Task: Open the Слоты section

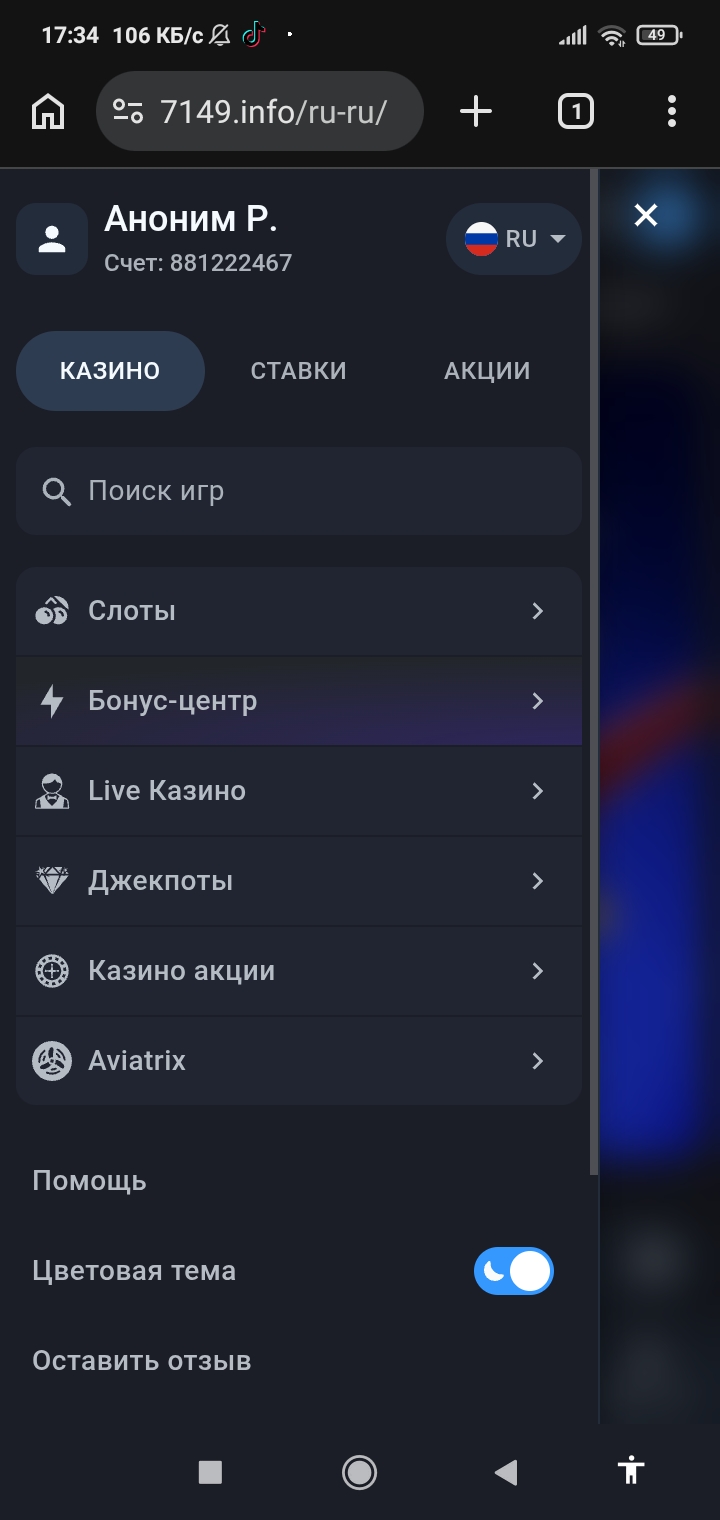Action: 298,611
